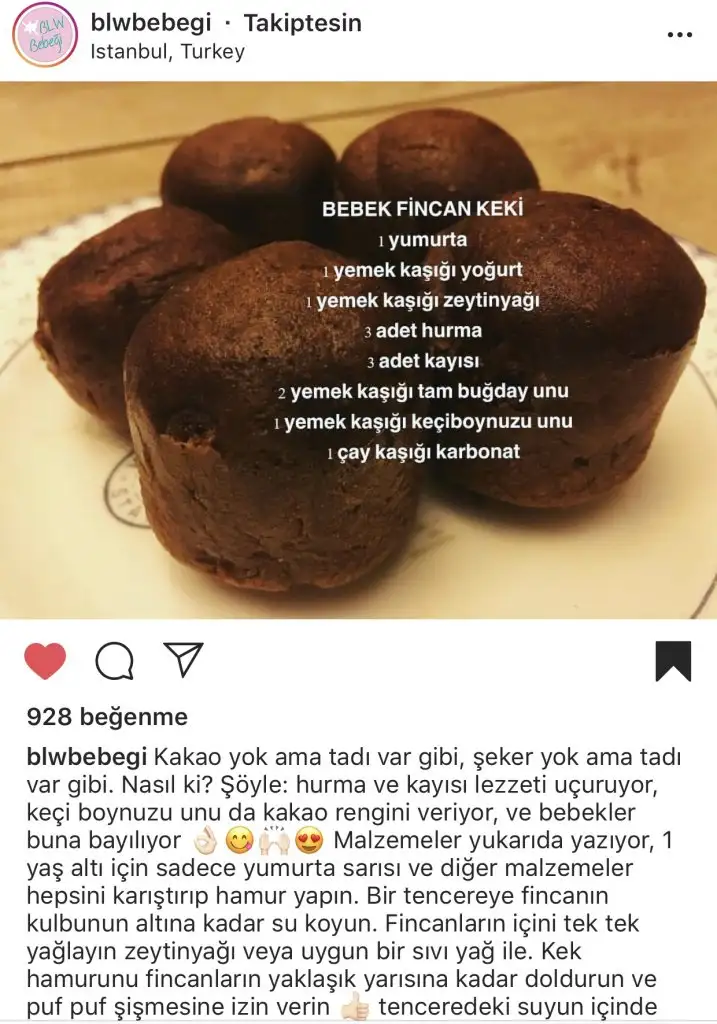
Task: Open the Istanbul, Turkey location link
Action: [x=167, y=53]
